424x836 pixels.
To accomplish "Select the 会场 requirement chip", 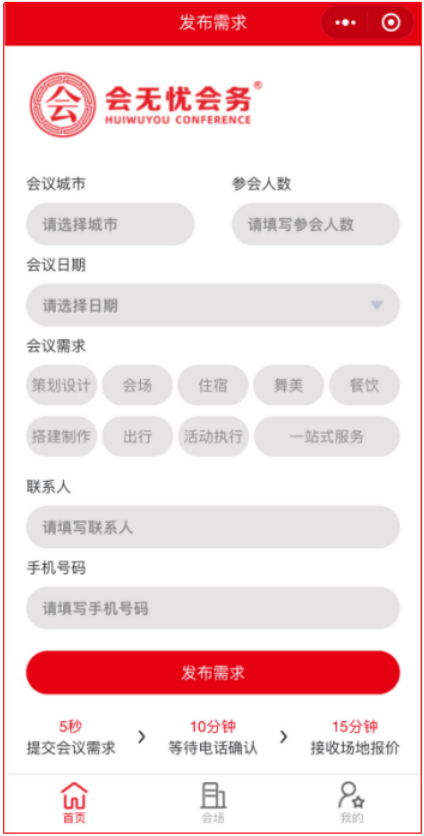I will 137,385.
